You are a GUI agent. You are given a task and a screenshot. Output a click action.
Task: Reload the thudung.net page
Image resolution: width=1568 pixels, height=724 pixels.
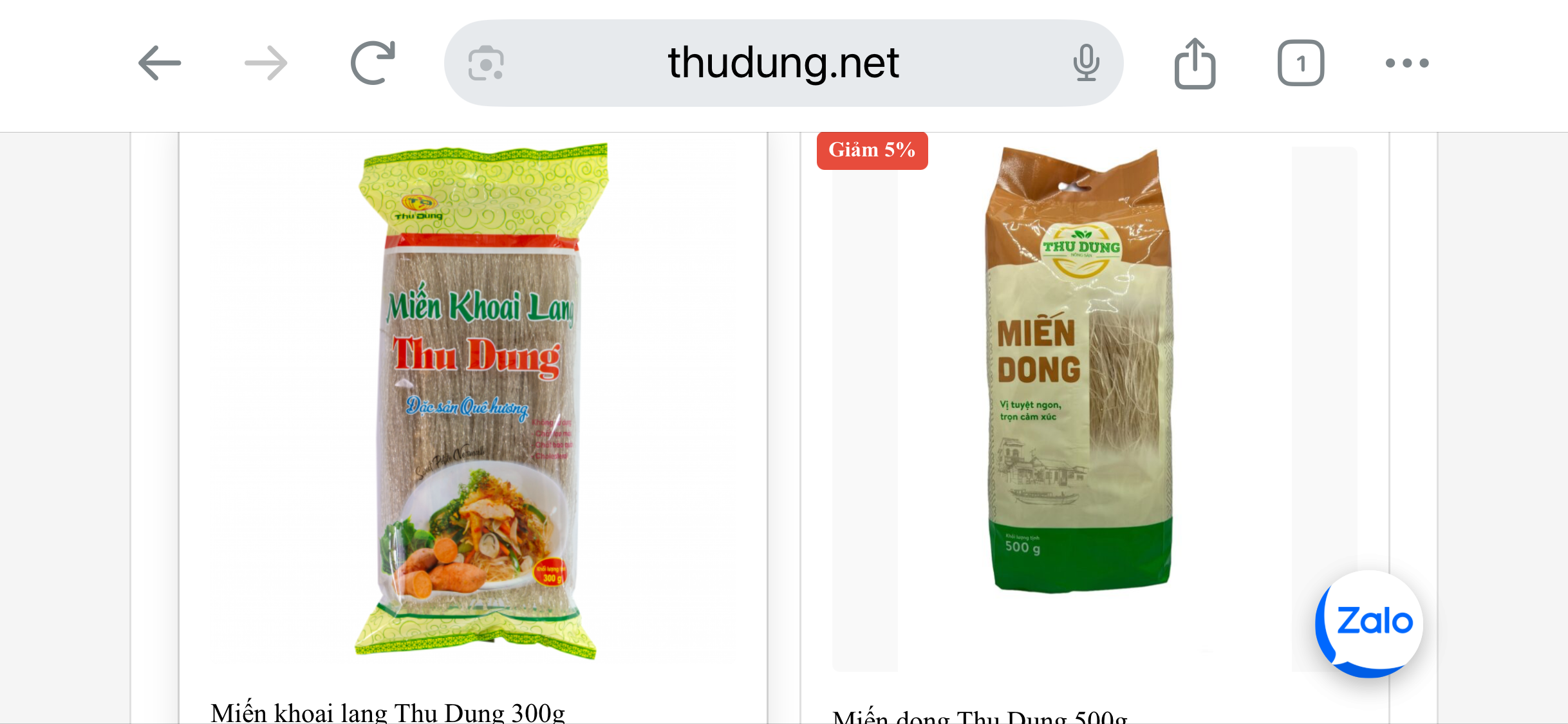click(373, 63)
